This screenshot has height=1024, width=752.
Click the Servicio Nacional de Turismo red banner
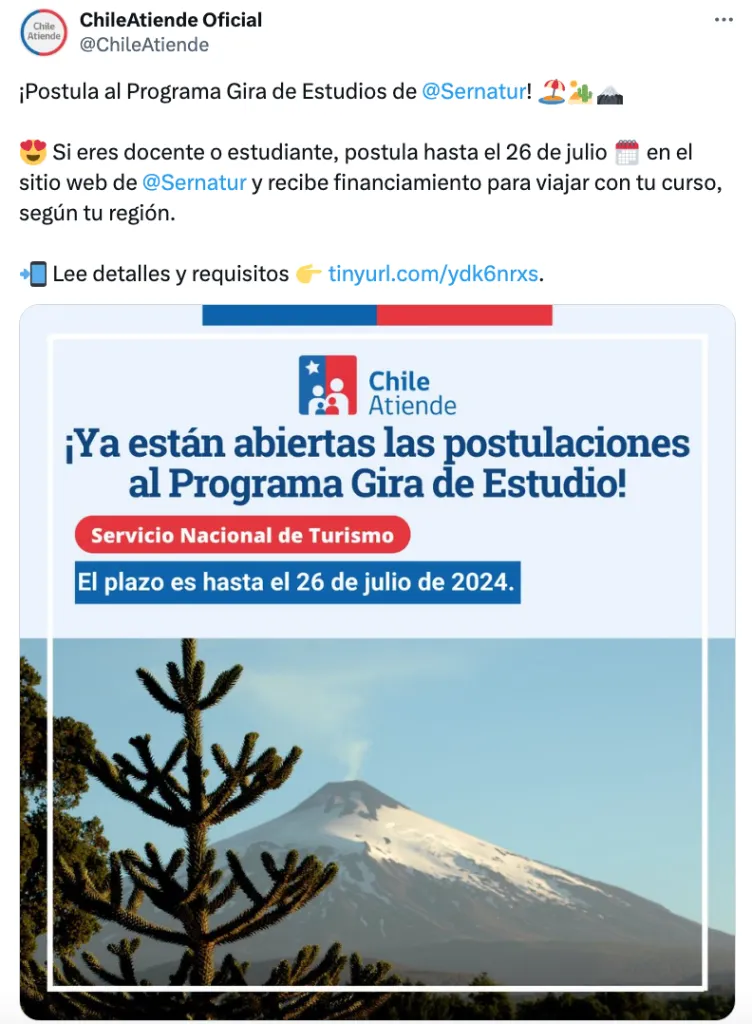[242, 534]
